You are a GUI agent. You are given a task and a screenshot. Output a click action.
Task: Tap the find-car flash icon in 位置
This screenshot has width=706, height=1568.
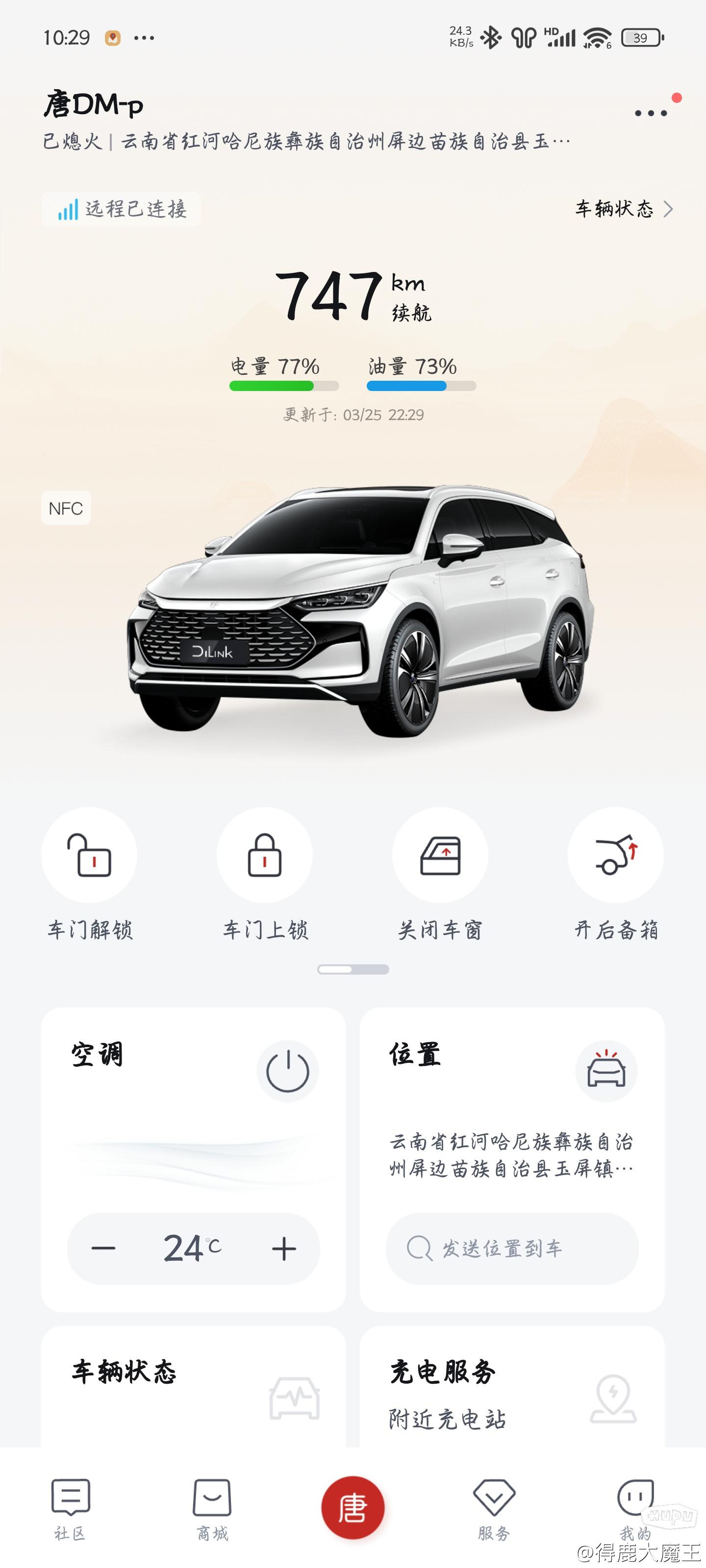(606, 1071)
